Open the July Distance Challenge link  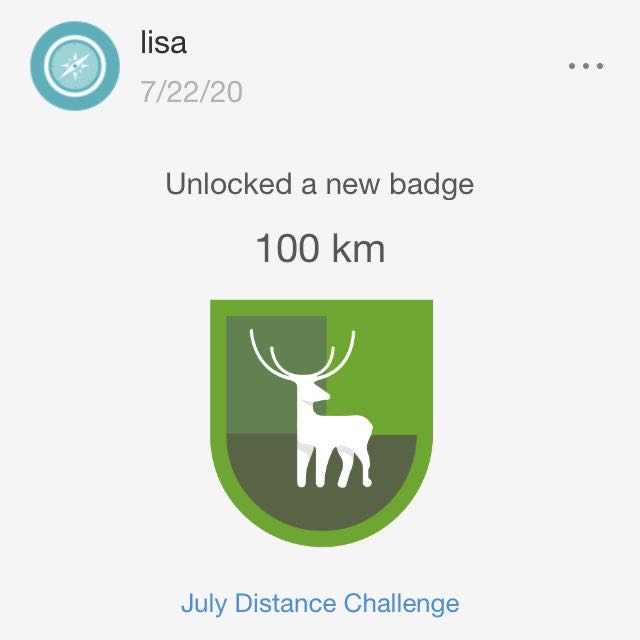click(x=320, y=603)
